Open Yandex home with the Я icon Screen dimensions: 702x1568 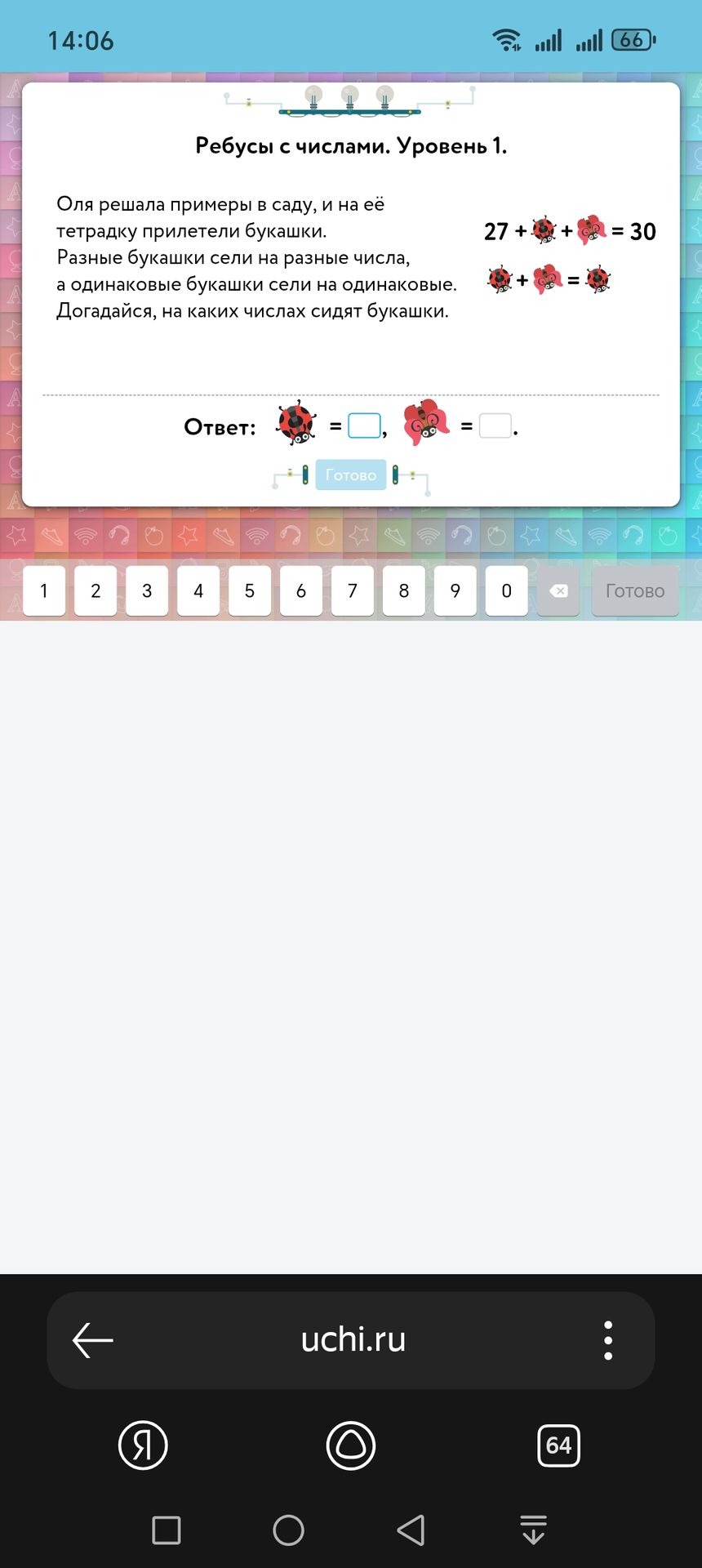point(143,1445)
